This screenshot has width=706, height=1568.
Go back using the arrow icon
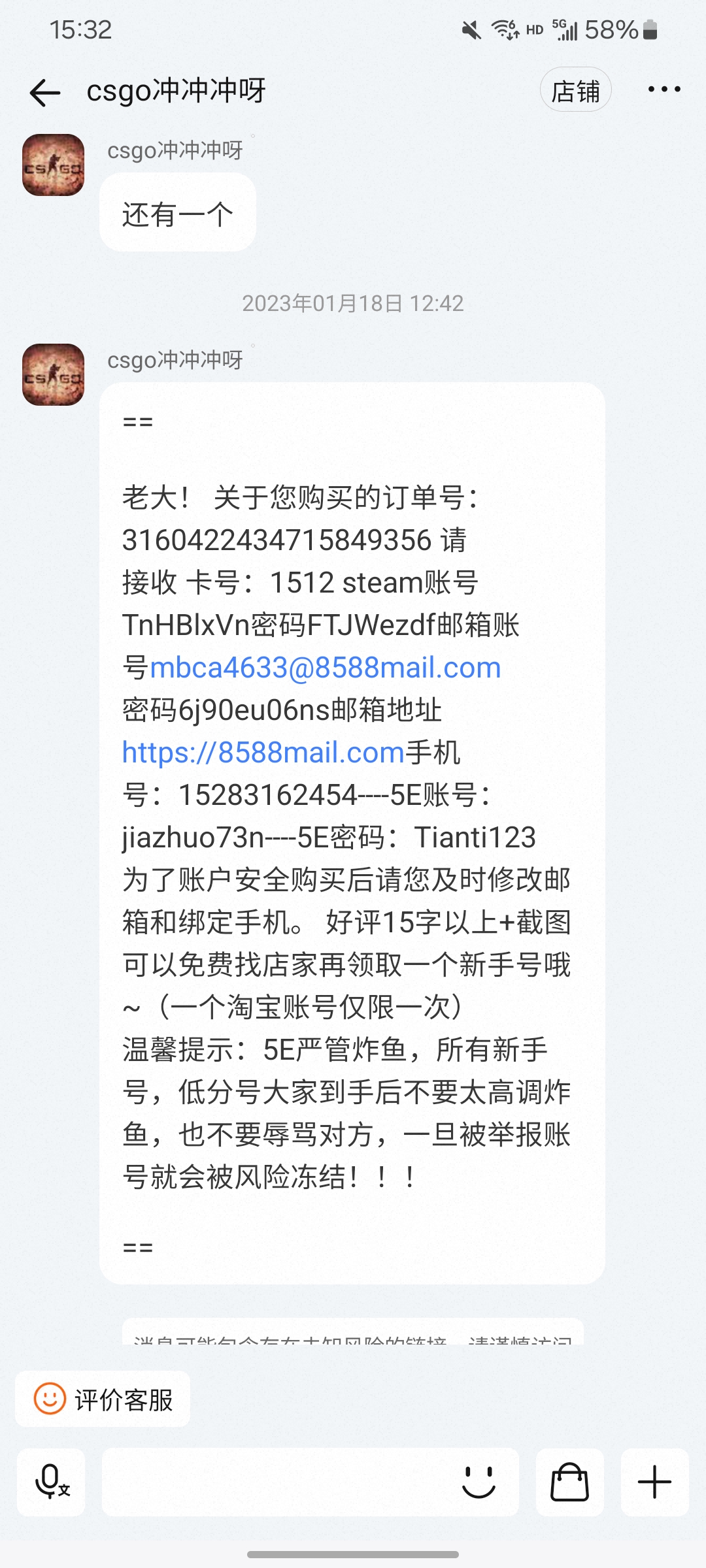pyautogui.click(x=45, y=92)
